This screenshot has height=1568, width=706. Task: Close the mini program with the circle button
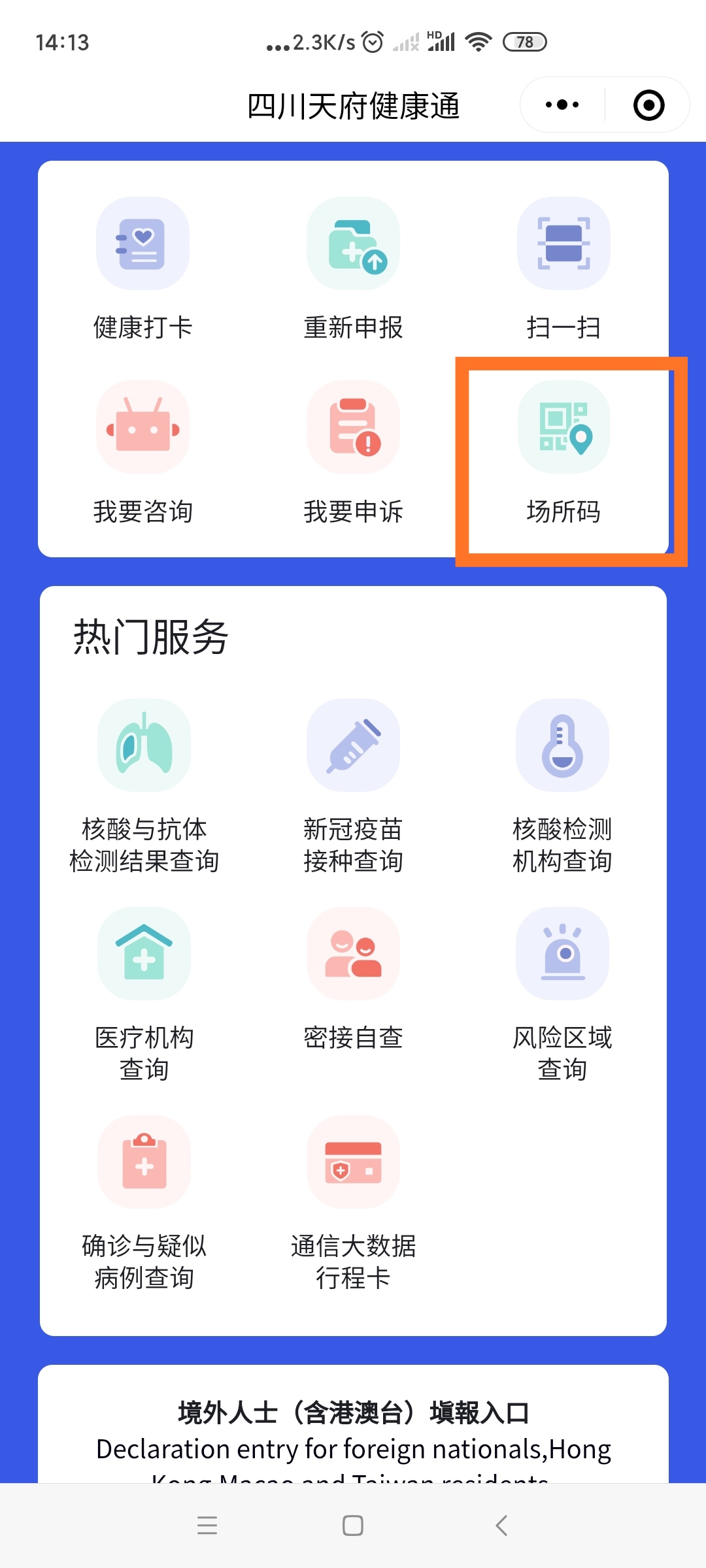pos(648,105)
